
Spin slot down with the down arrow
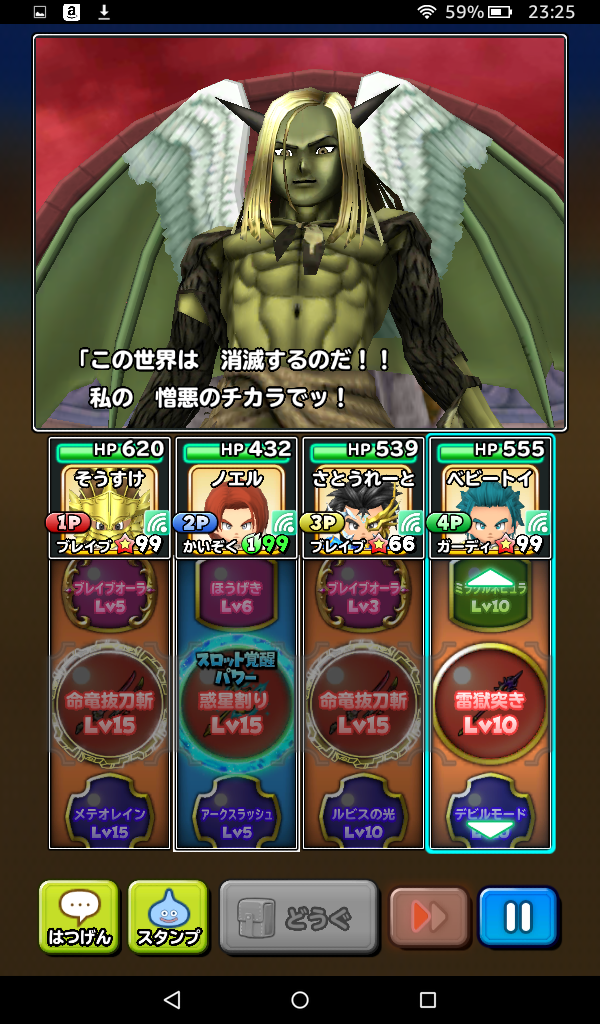[490, 831]
